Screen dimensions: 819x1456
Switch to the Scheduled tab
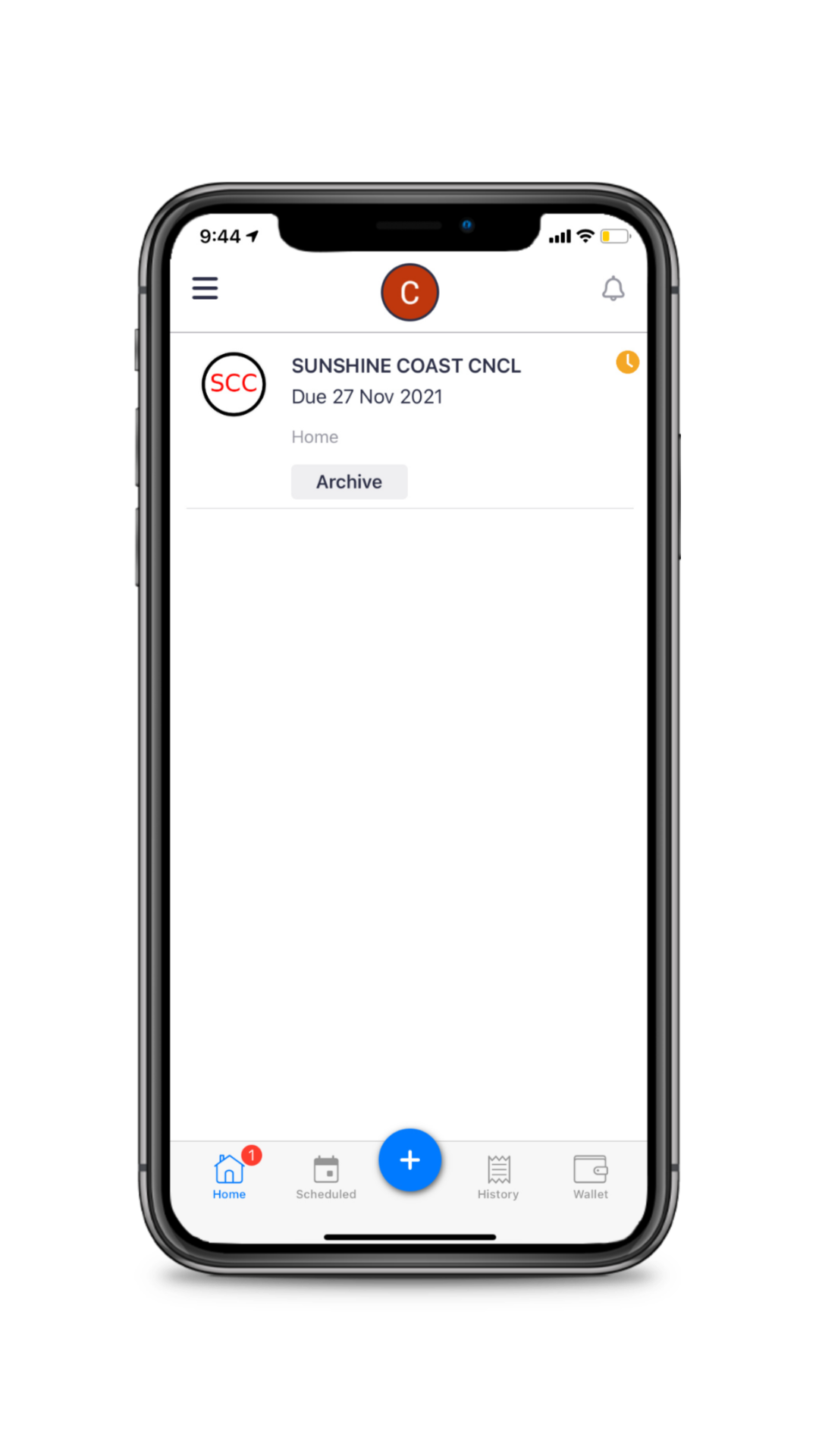[x=325, y=1178]
